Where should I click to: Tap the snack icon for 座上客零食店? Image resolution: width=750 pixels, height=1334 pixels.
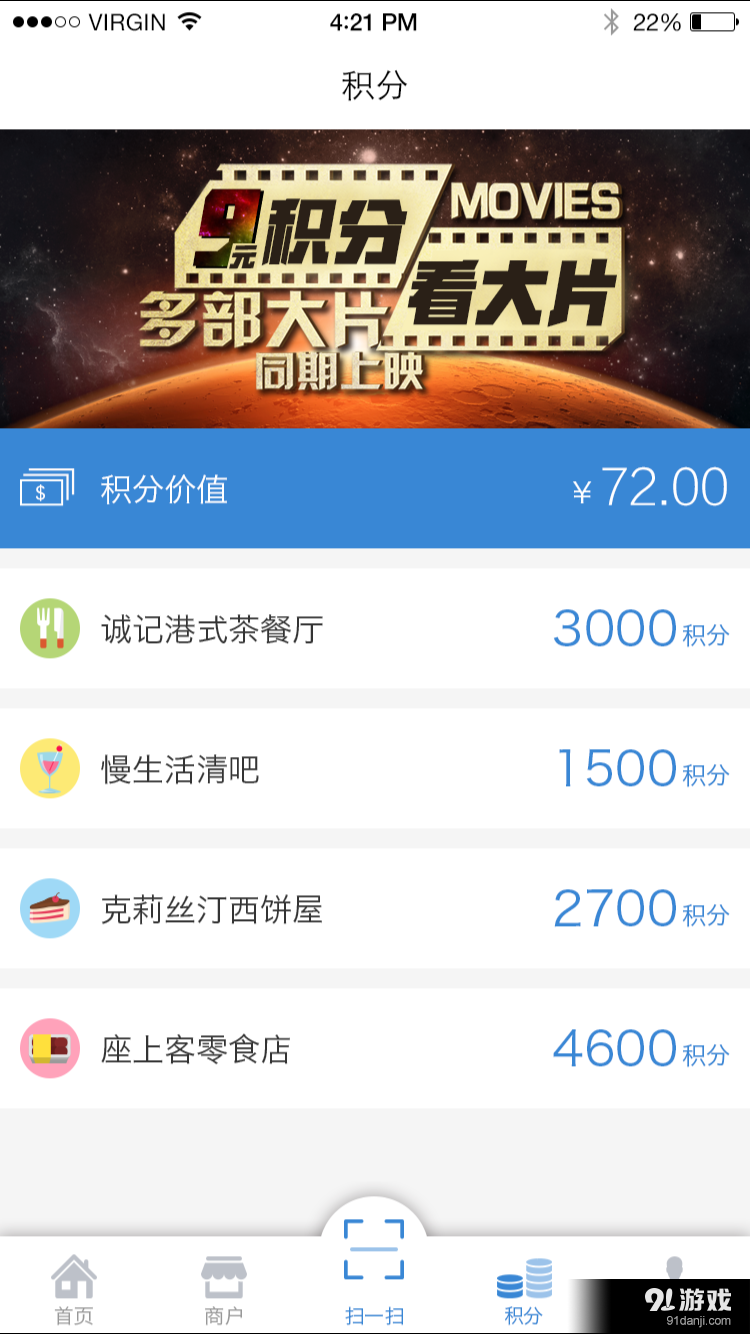coord(48,1048)
